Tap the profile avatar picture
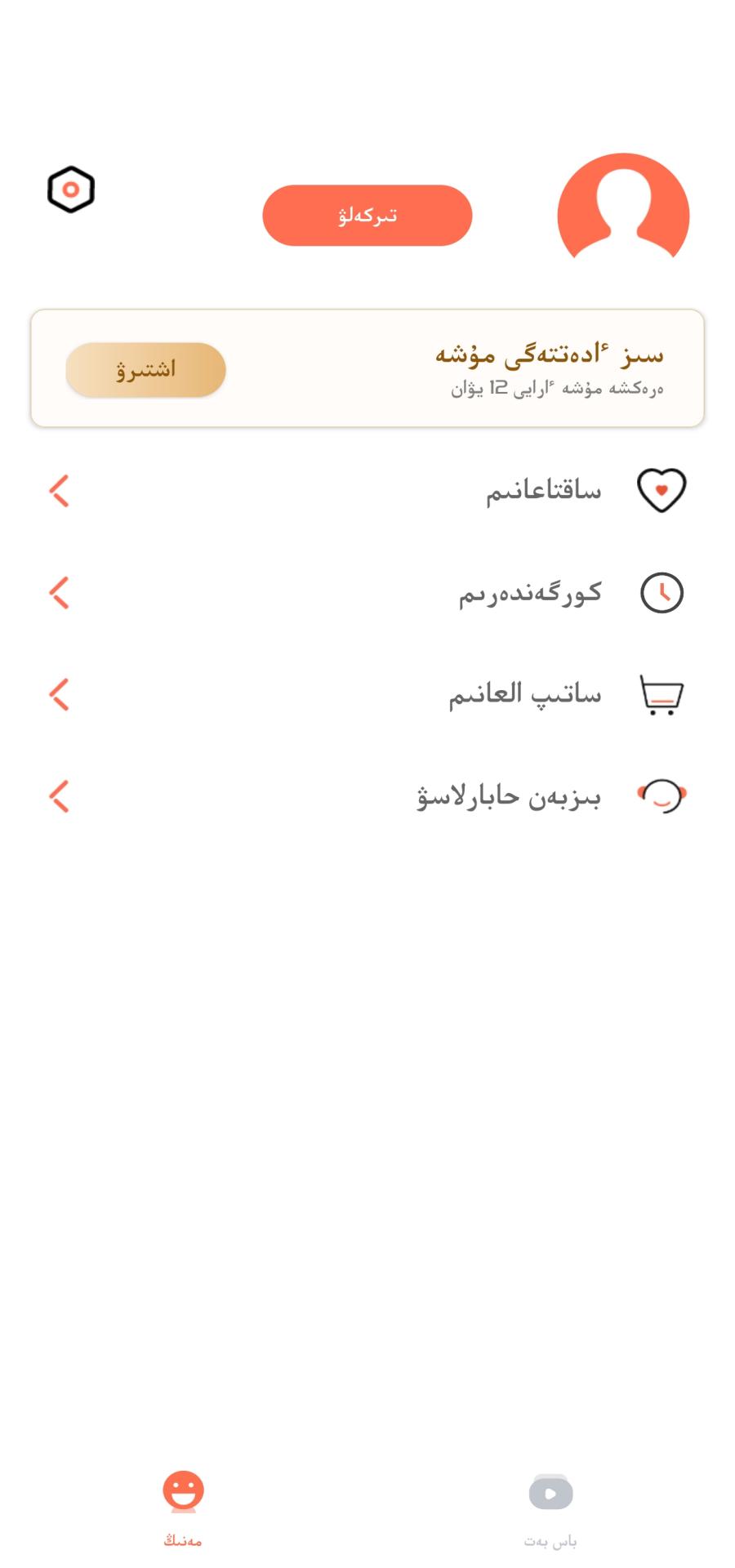The image size is (735, 1568). point(623,211)
